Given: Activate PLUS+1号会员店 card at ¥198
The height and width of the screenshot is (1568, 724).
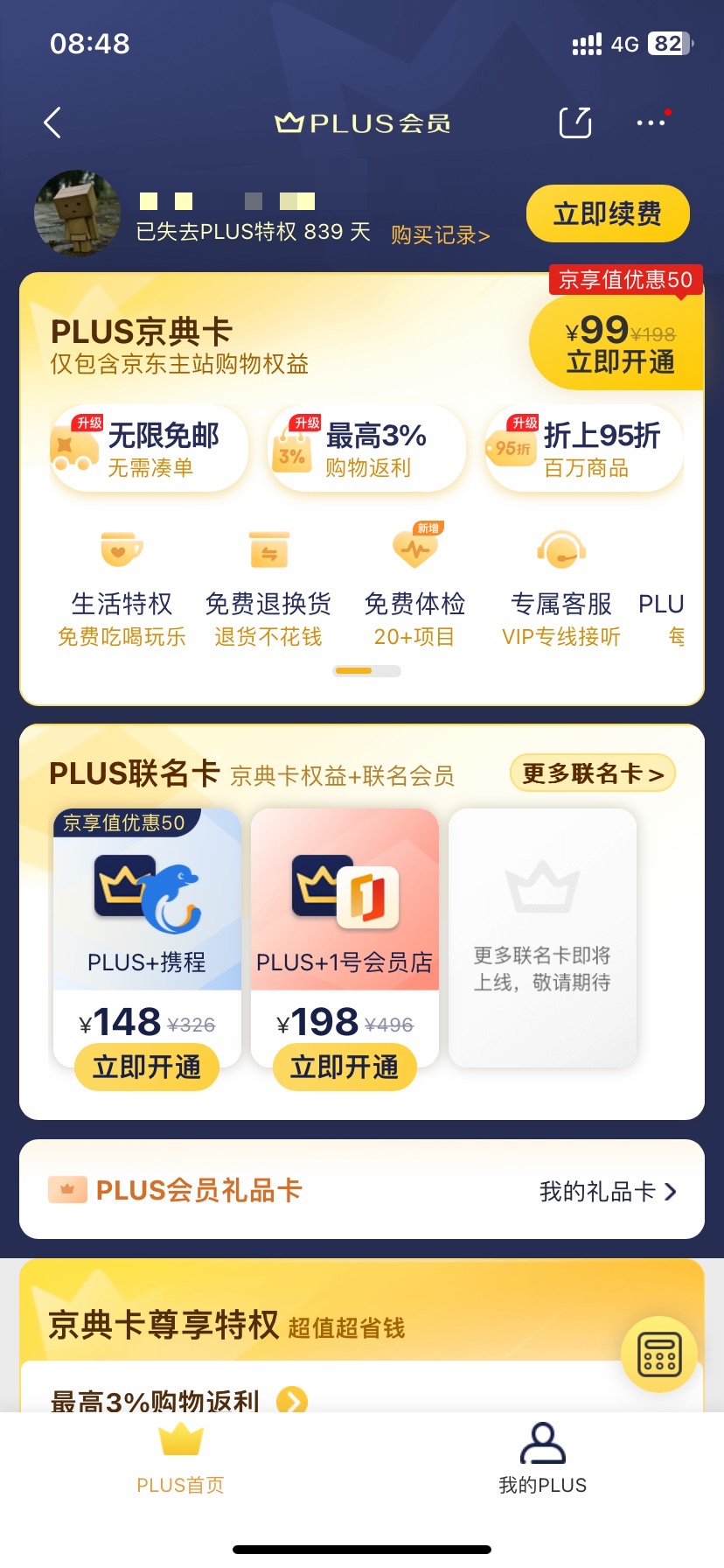Looking at the screenshot, I should 345,1067.
